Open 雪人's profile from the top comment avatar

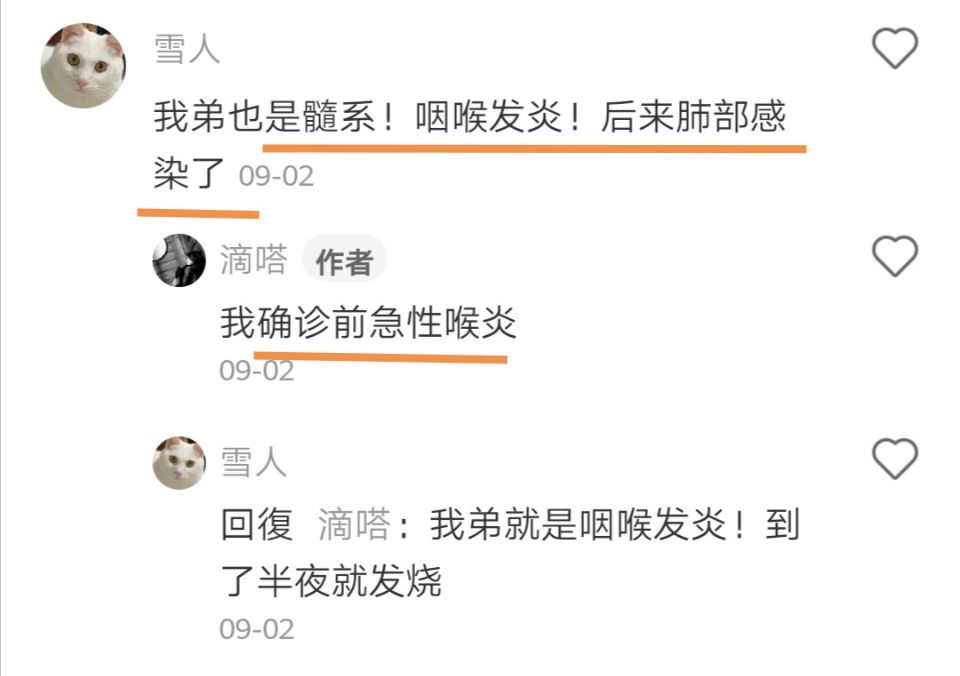tap(83, 65)
